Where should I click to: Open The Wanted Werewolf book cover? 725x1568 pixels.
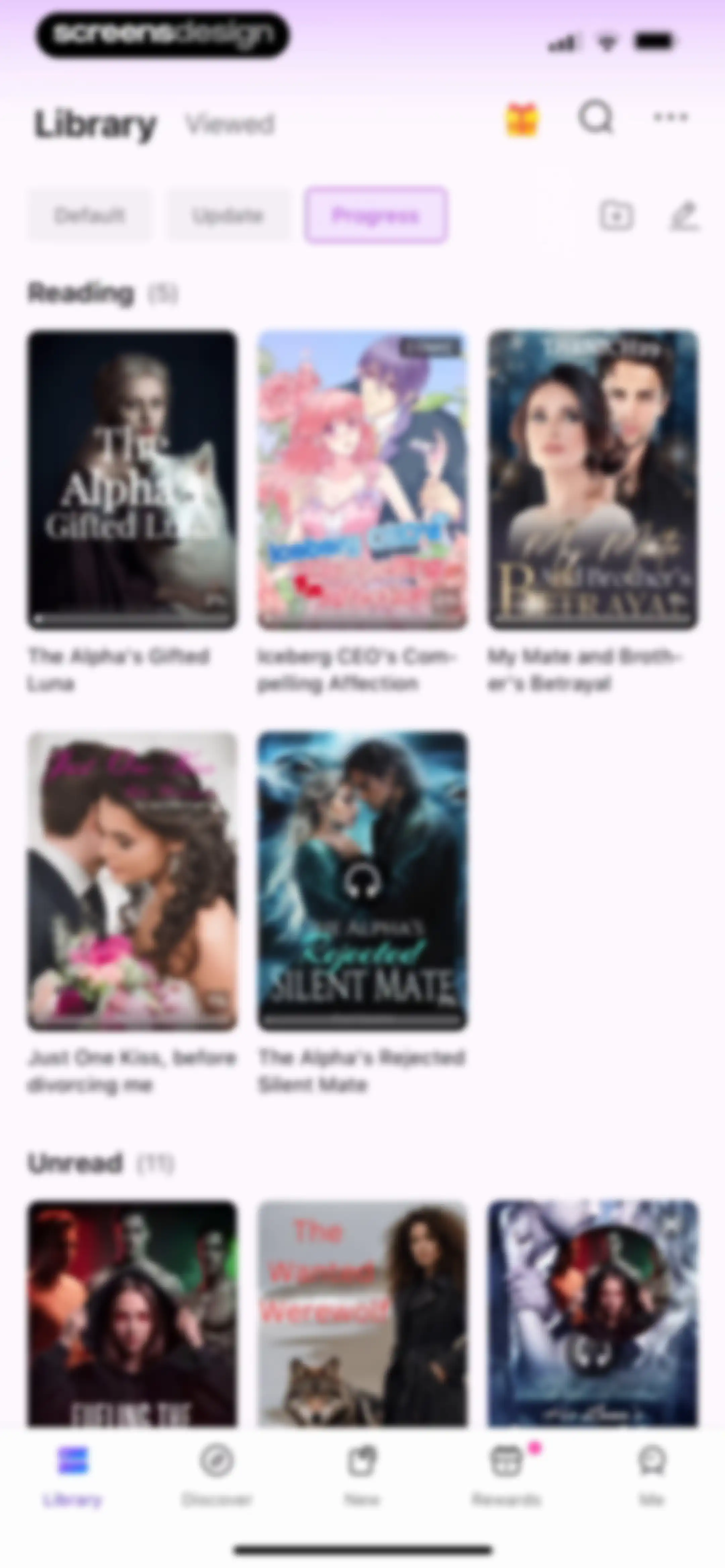click(362, 1313)
